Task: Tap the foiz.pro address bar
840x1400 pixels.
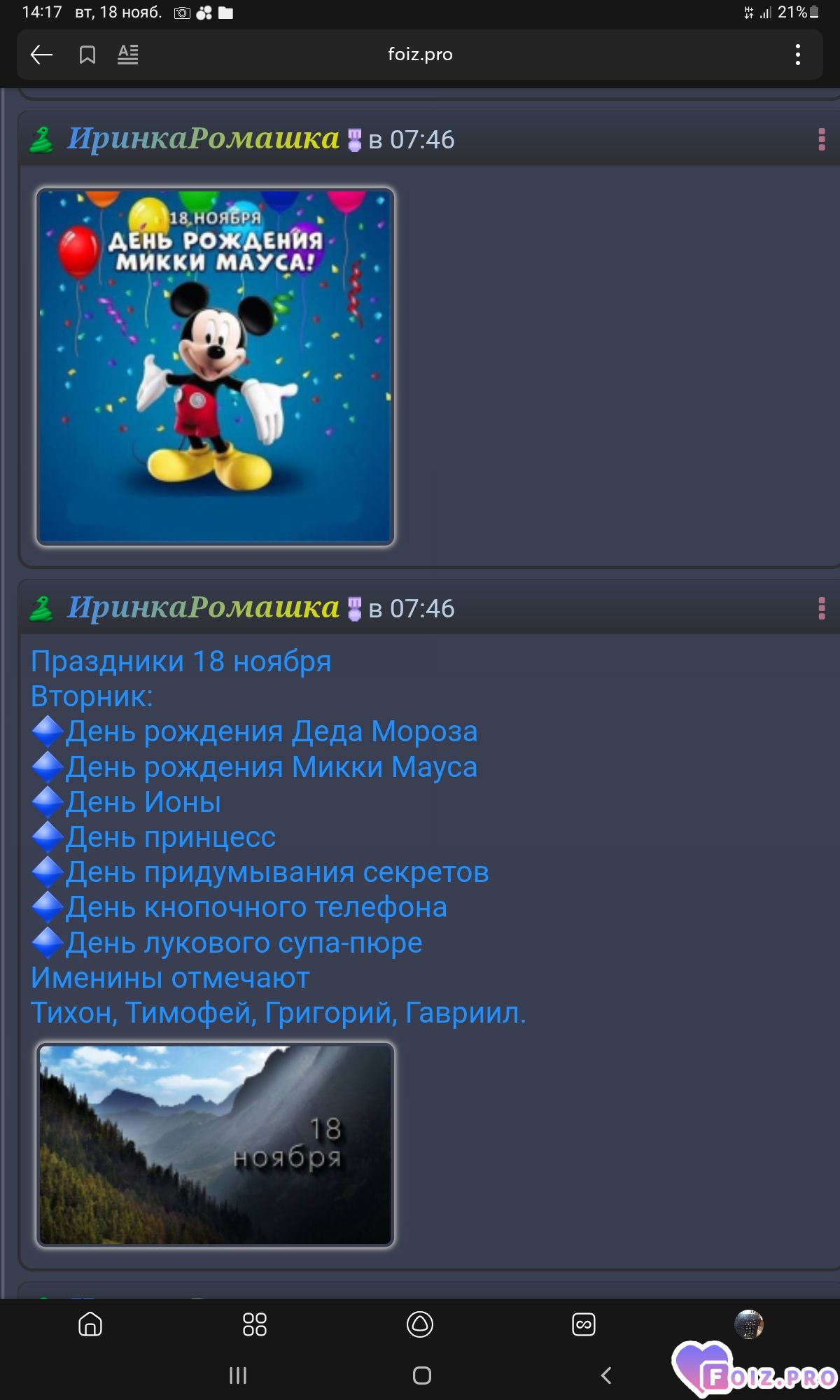Action: [x=420, y=55]
